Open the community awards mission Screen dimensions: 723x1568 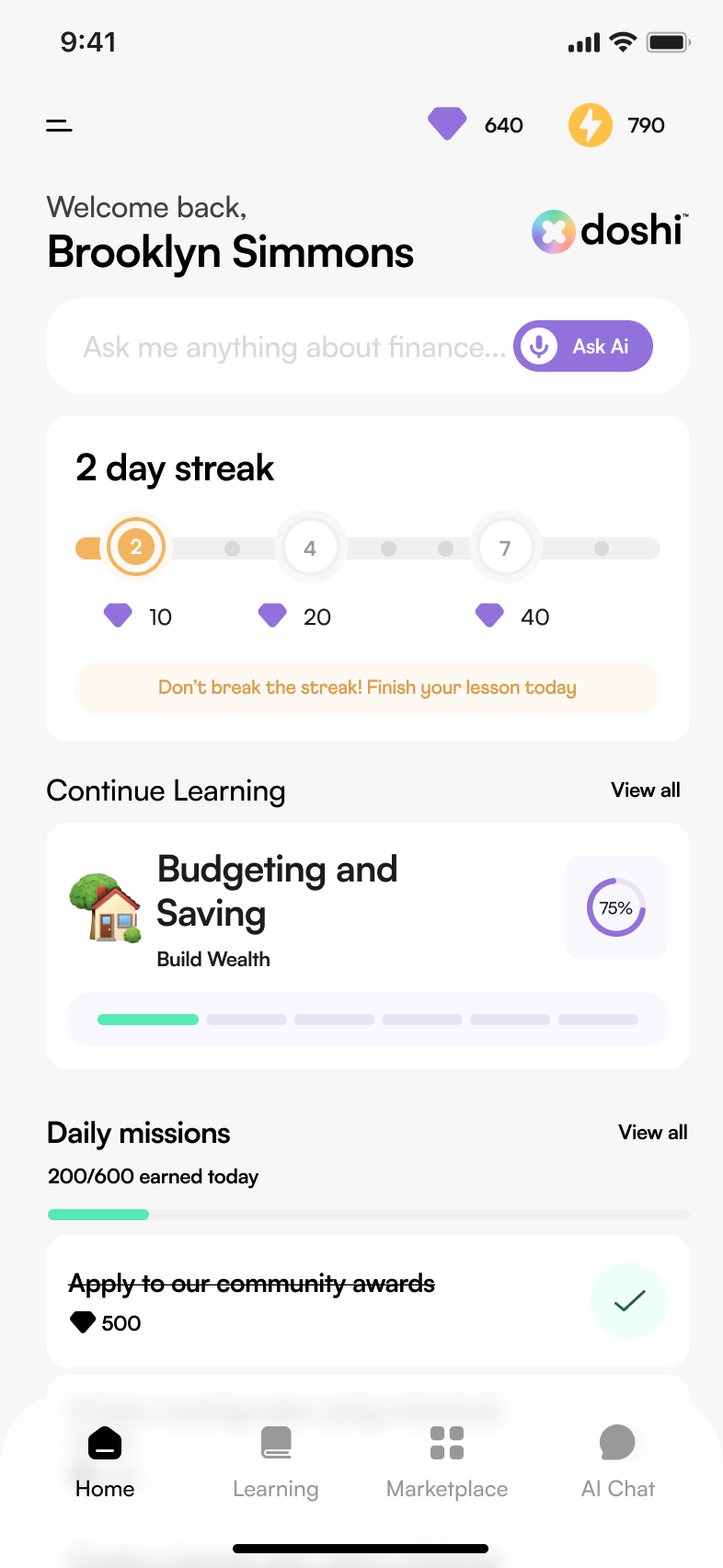(368, 1301)
